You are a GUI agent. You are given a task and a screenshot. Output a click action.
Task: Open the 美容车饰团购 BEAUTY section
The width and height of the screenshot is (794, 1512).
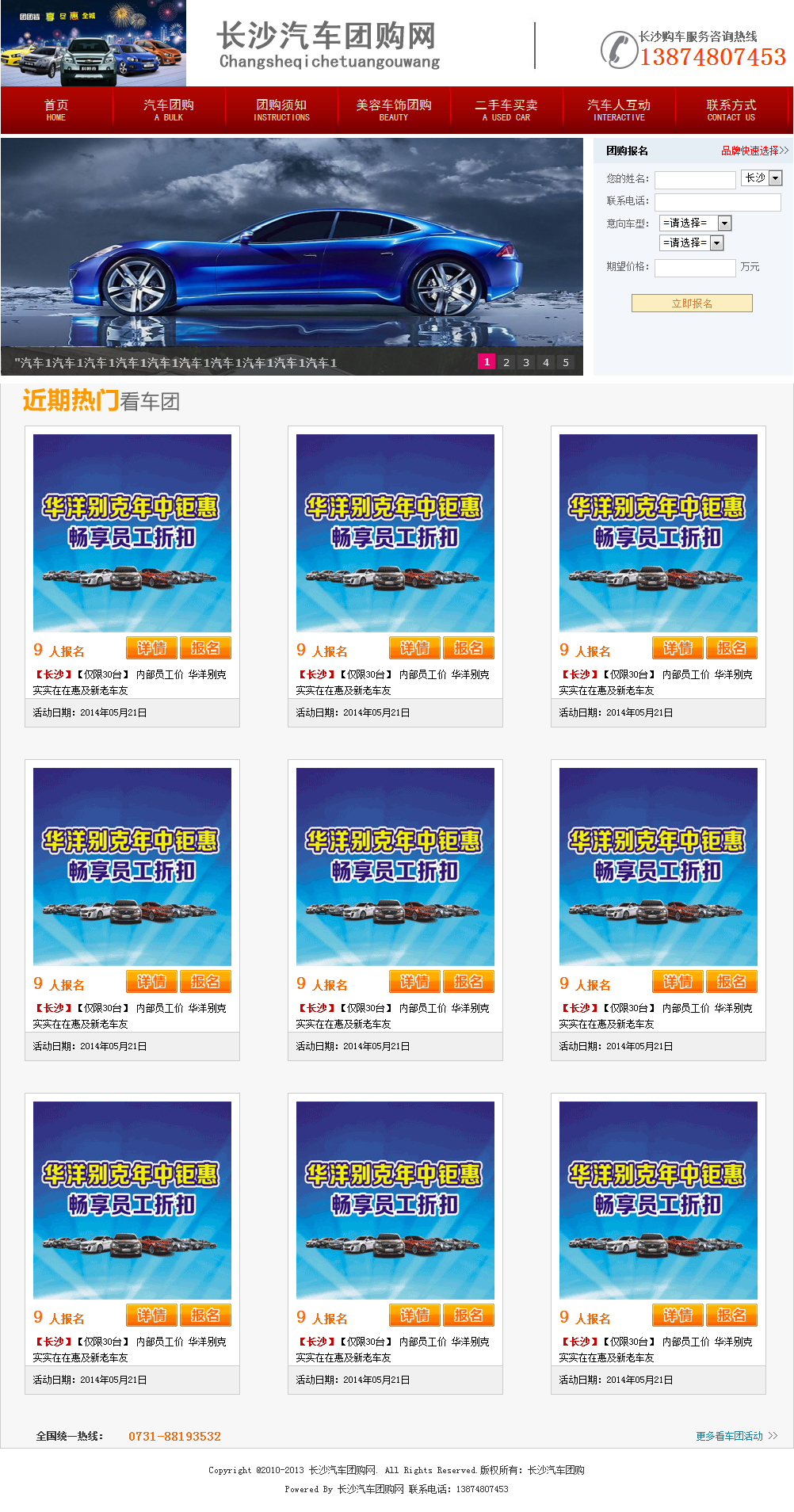393,109
